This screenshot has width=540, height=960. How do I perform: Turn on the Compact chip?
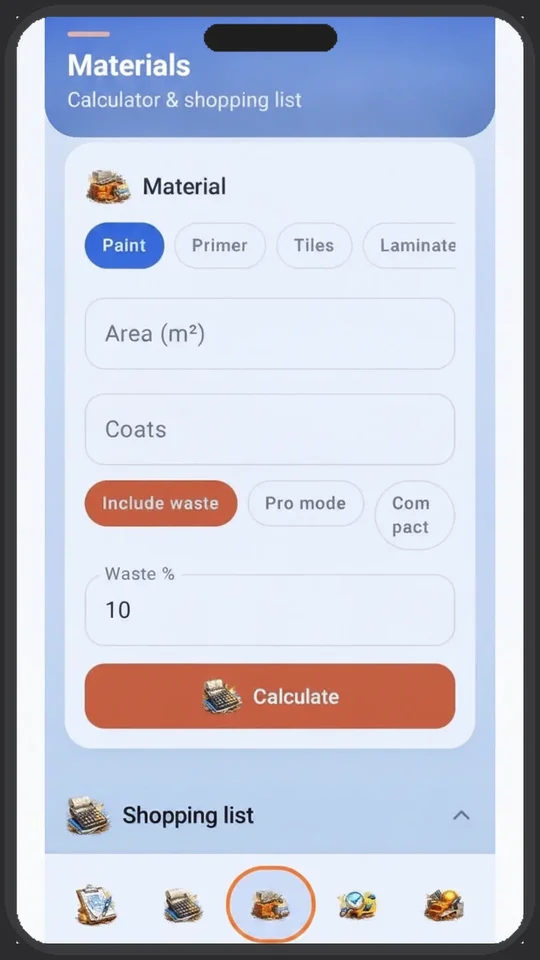coord(414,515)
